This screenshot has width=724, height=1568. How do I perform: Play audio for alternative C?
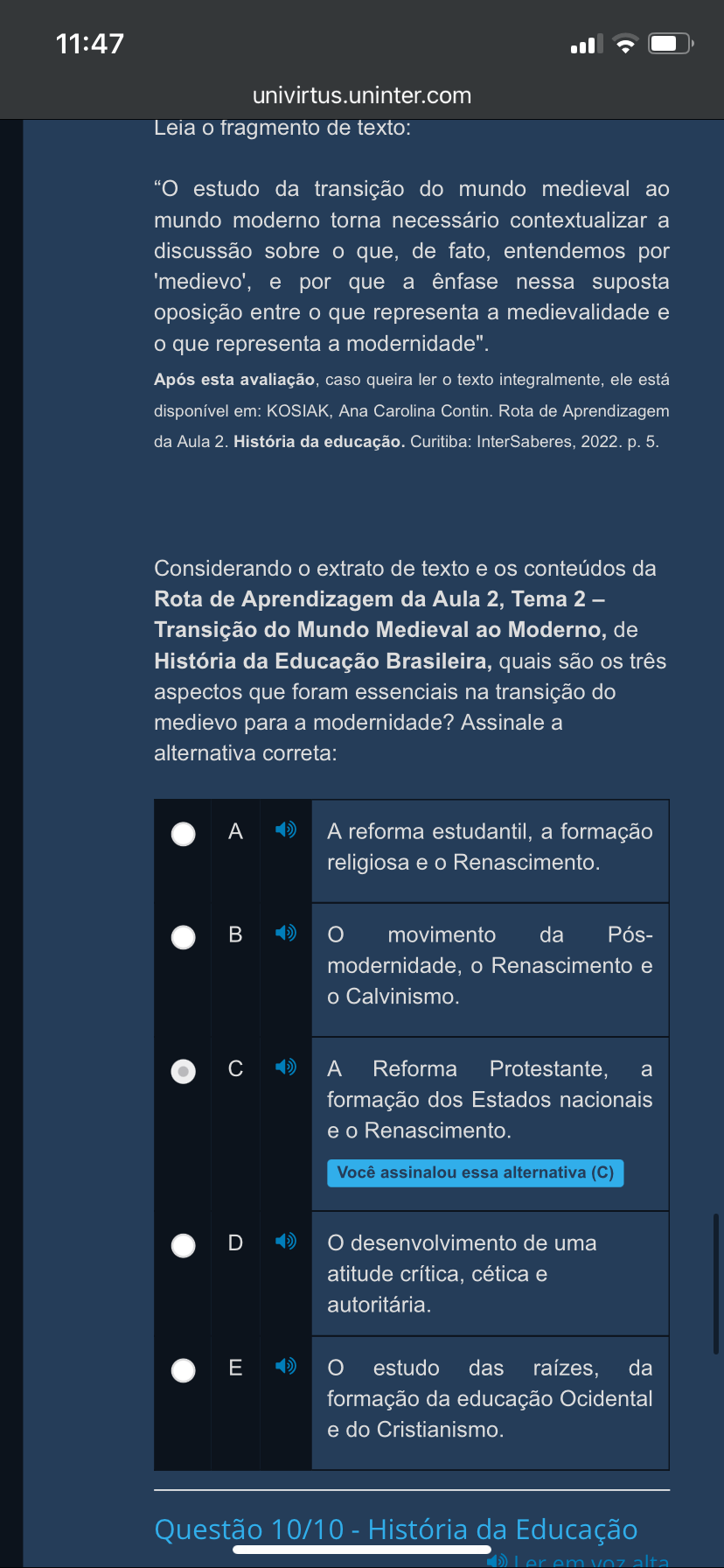pos(286,1067)
